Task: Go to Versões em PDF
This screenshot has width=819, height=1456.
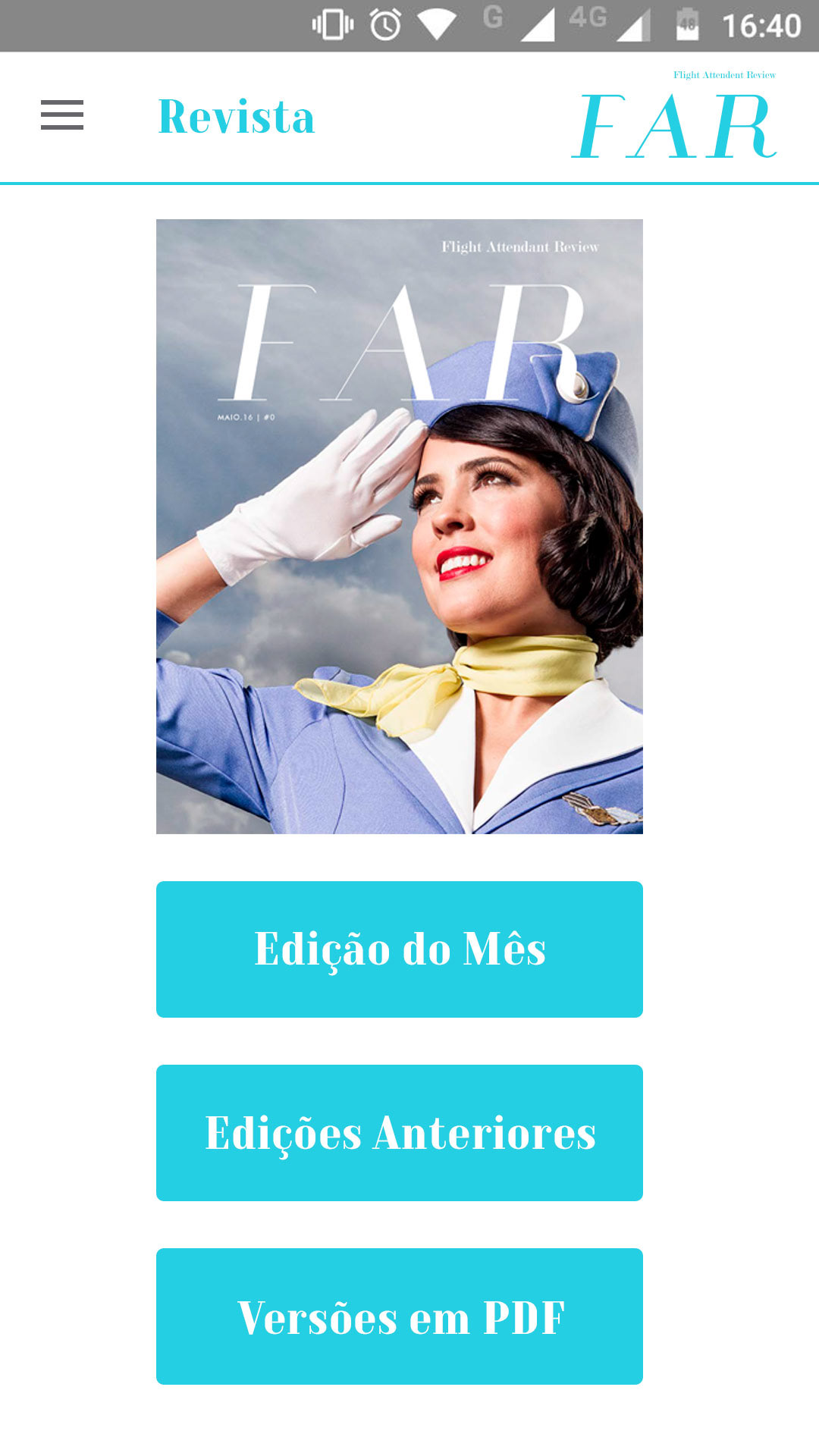Action: pos(400,1316)
